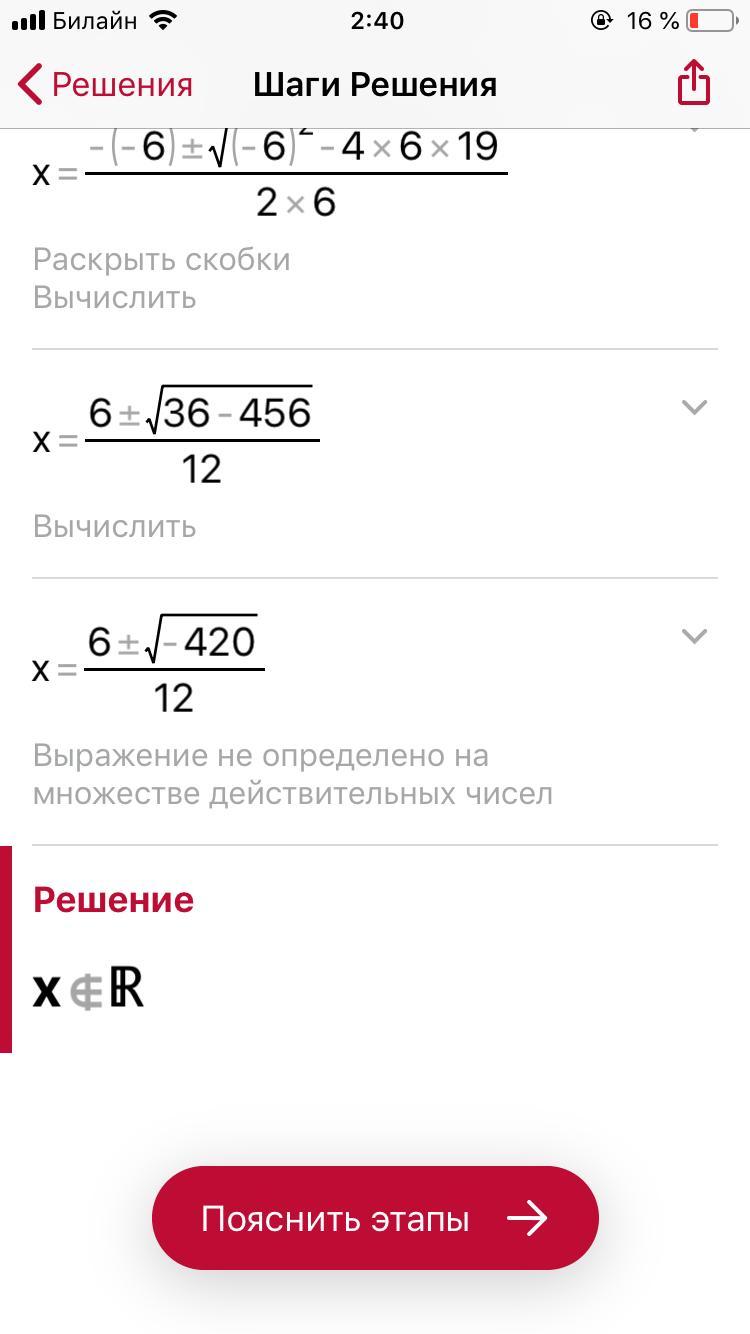Go back to Решения
750x1334 pixels.
pos(105,85)
